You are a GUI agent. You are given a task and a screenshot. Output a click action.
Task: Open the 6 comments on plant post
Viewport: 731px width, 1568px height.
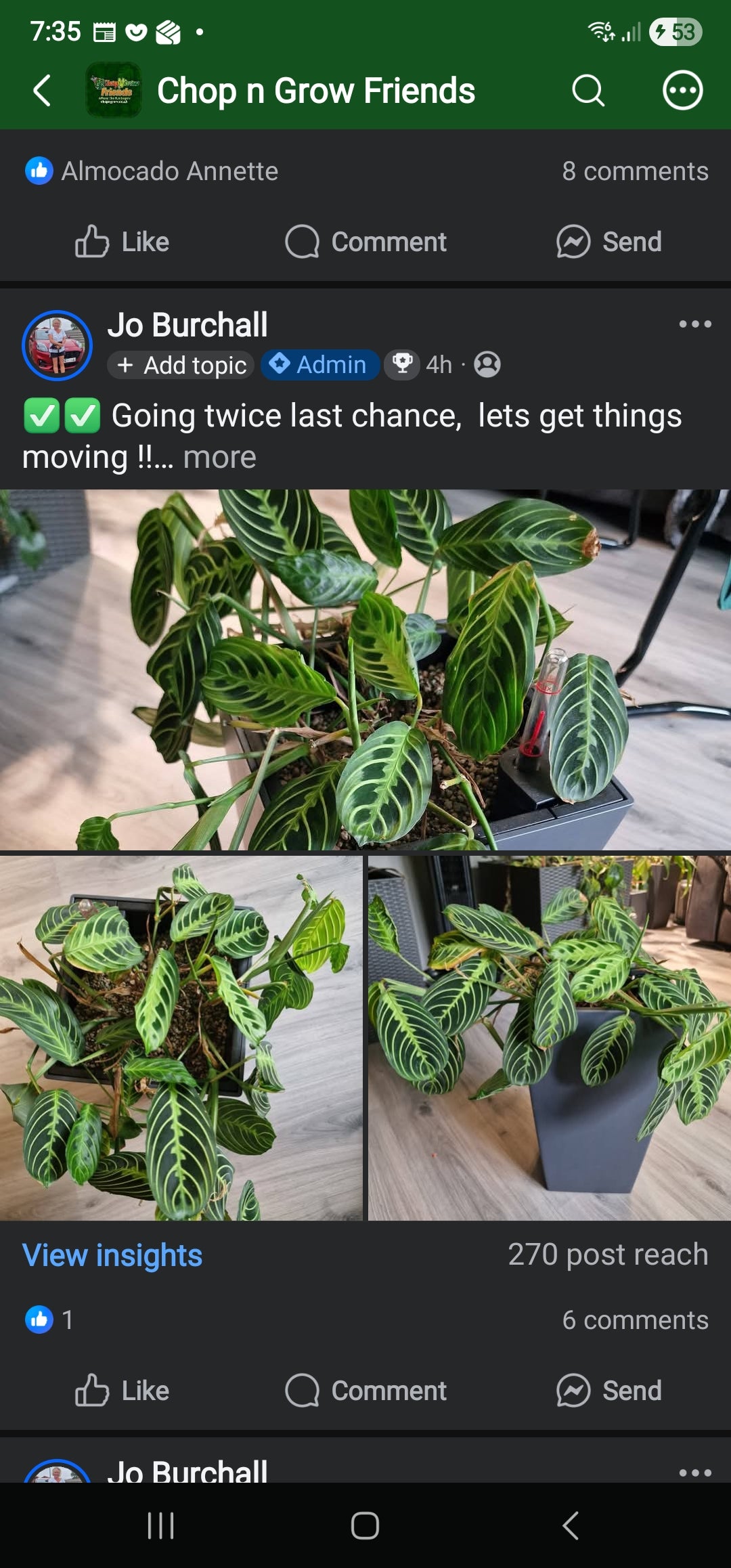(635, 1320)
